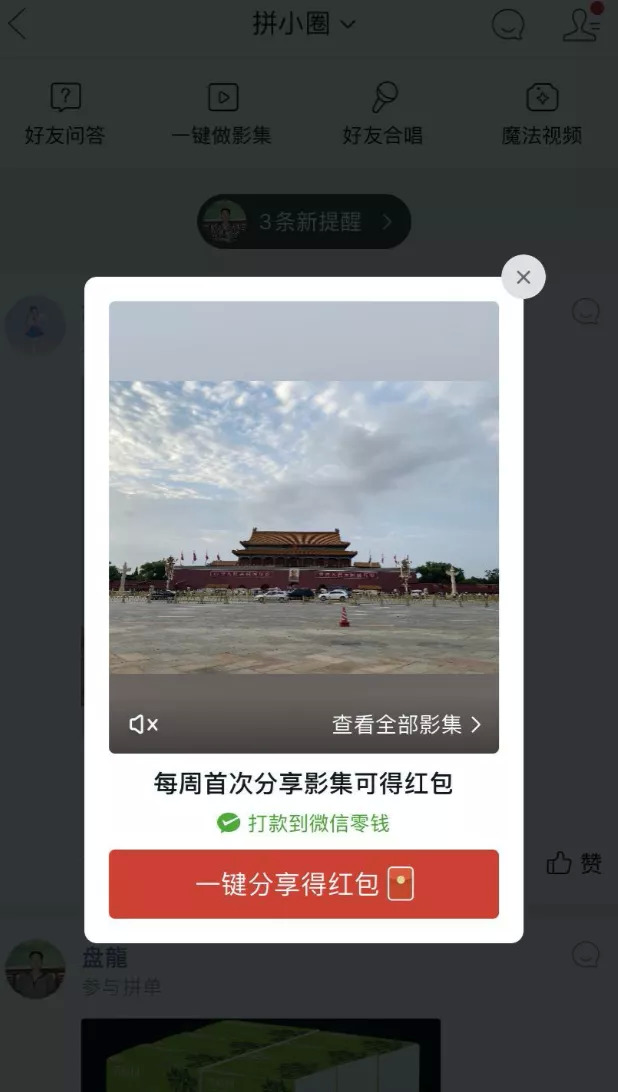Open the messages chat bubble icon
Image resolution: width=618 pixels, height=1092 pixels.
[508, 25]
